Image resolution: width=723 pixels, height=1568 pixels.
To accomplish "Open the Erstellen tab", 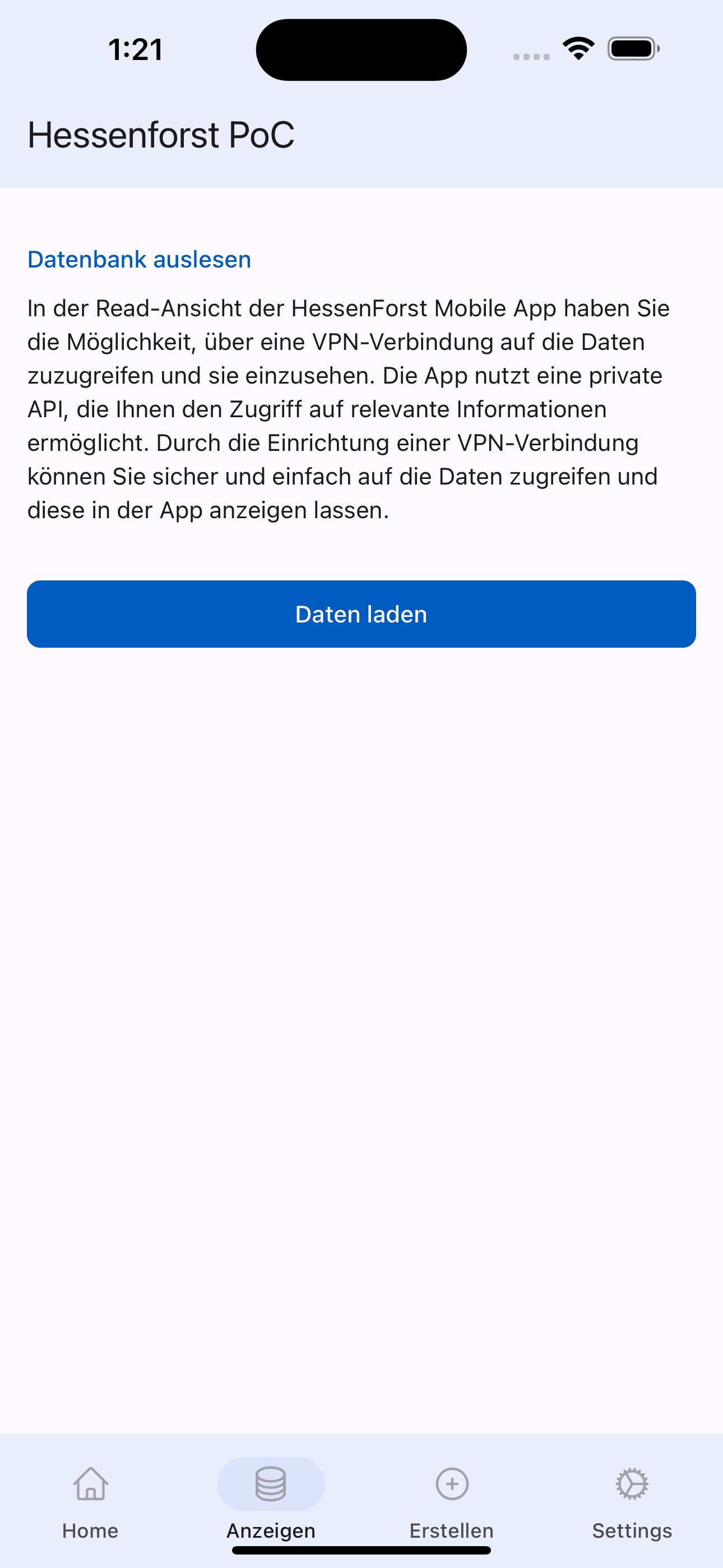I will 452,1501.
